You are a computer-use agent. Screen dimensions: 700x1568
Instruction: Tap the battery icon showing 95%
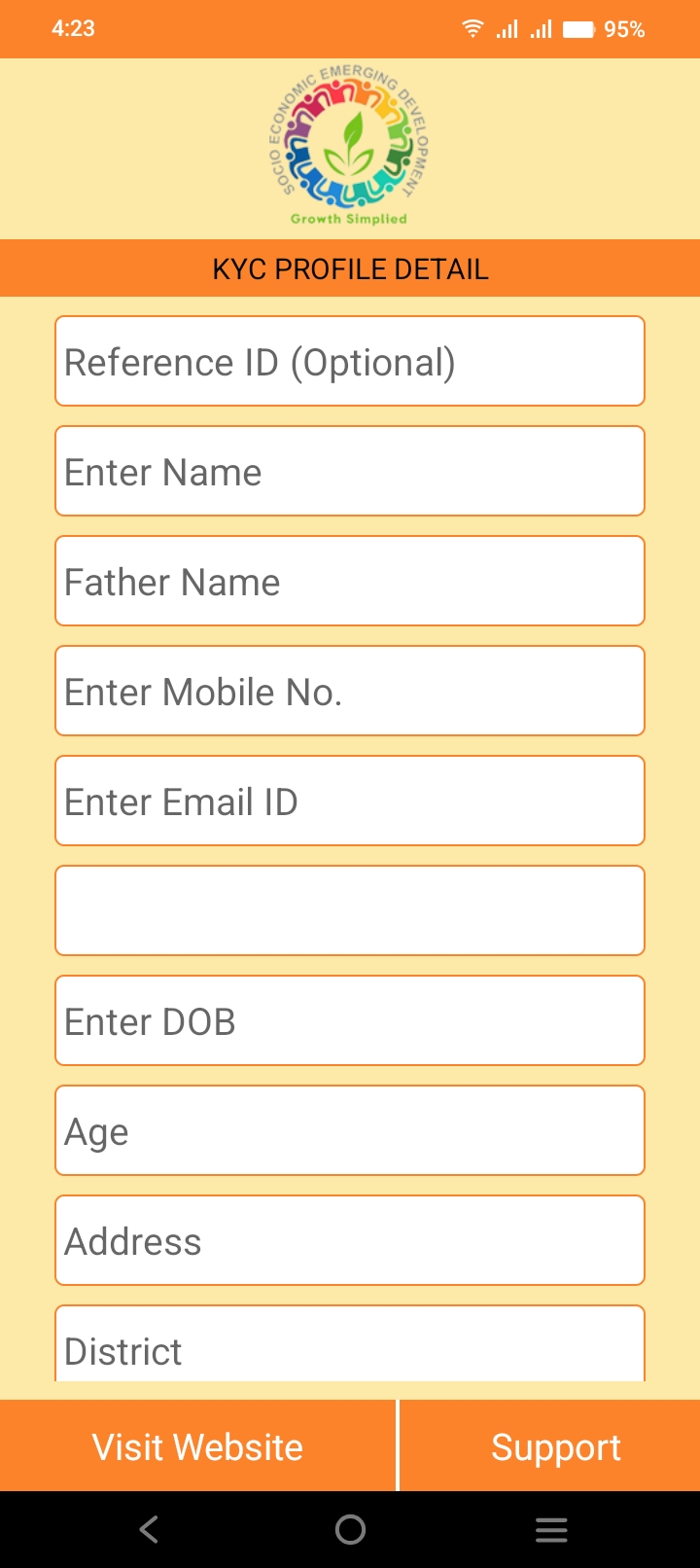tap(580, 28)
